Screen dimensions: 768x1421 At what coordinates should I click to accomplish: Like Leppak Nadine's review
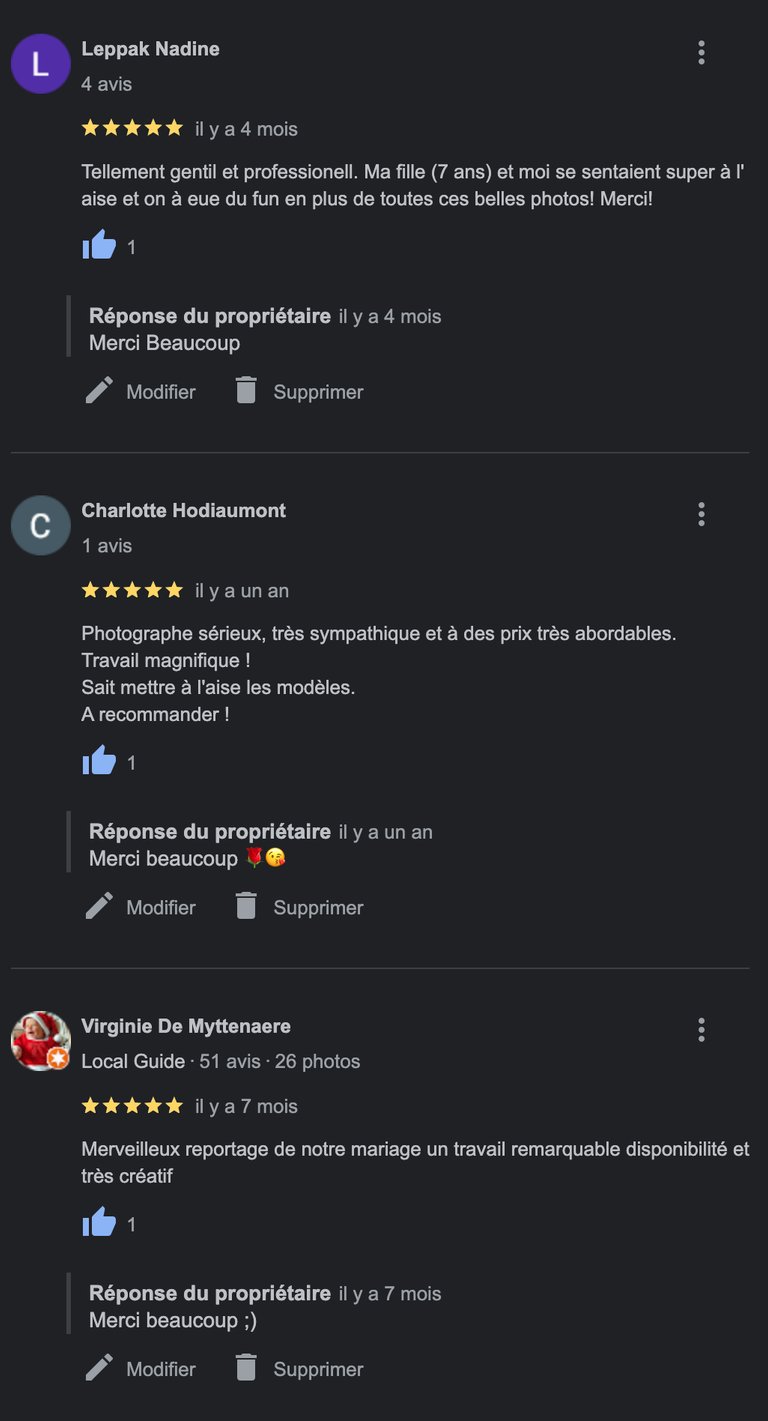(x=99, y=245)
